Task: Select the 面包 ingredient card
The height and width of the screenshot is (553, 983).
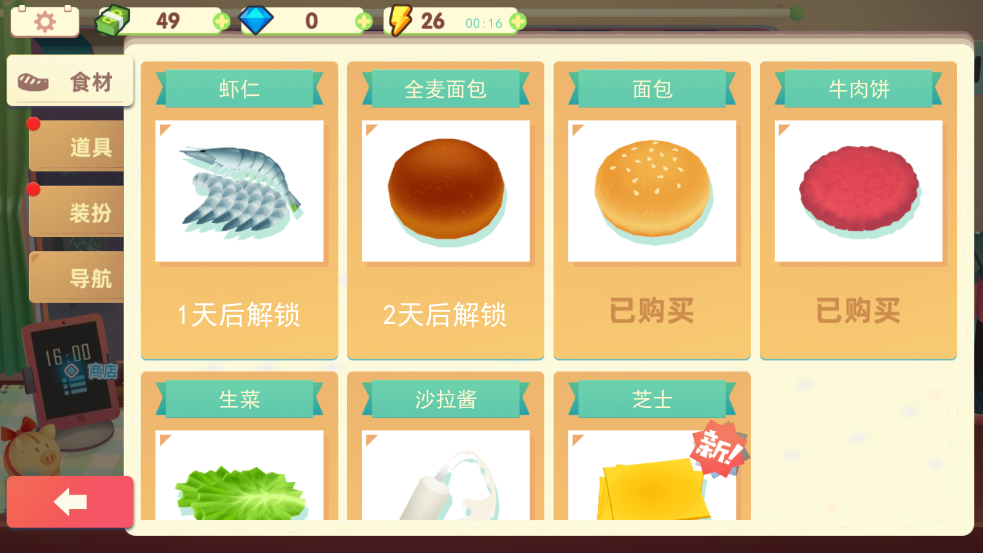Action: (652, 211)
